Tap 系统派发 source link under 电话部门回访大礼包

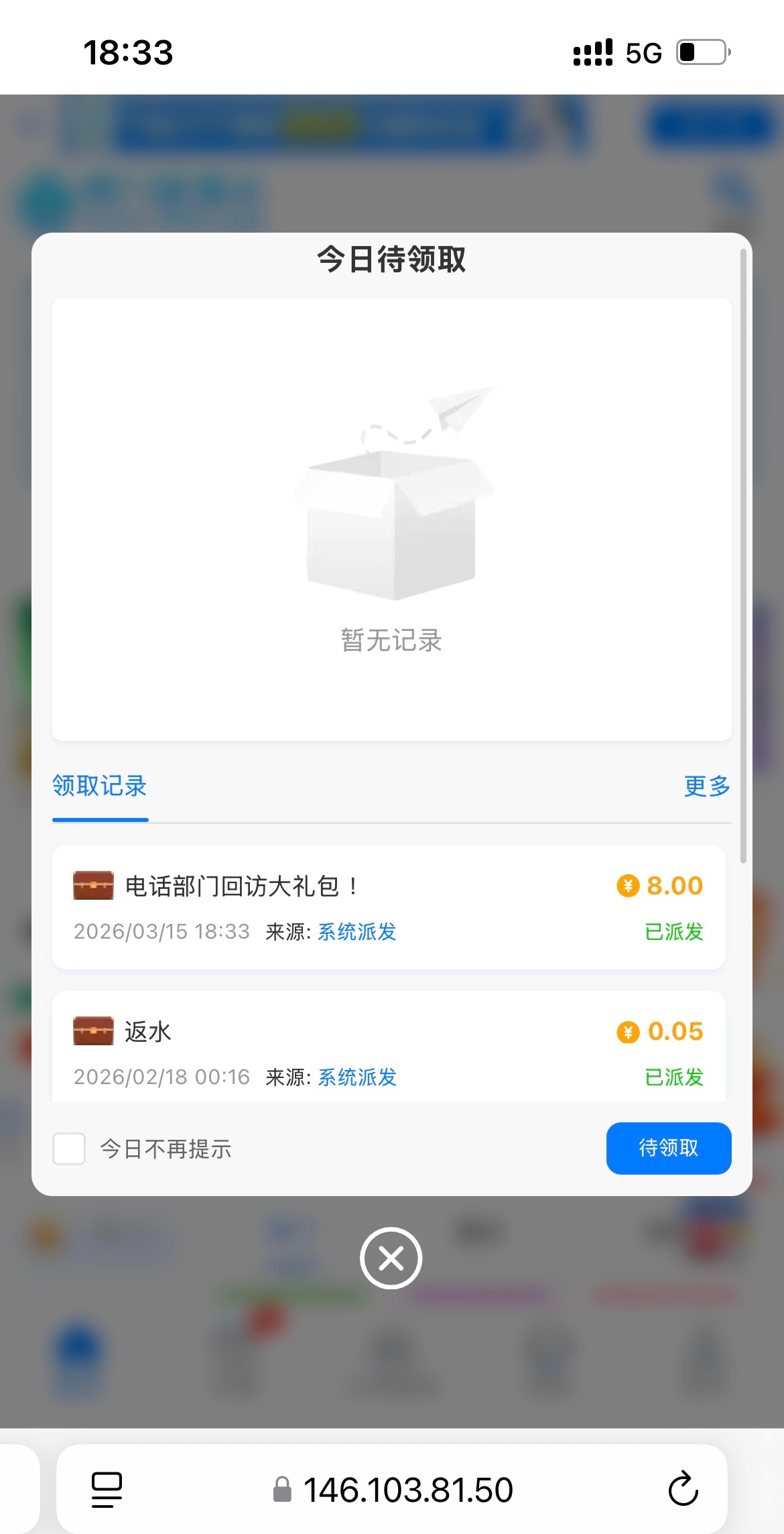click(x=357, y=932)
